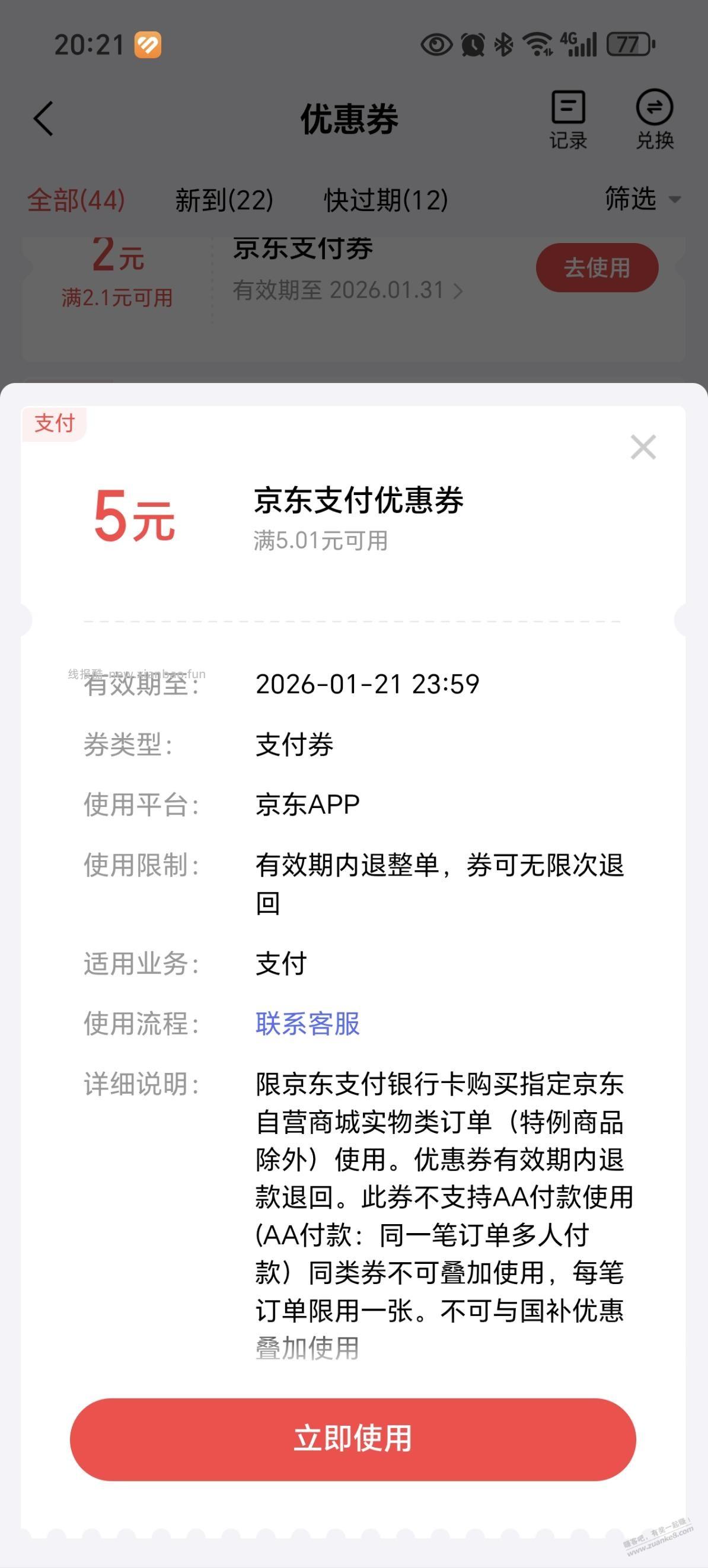Tap the Bluetooth status icon
This screenshot has height=1568, width=708.
click(x=503, y=45)
